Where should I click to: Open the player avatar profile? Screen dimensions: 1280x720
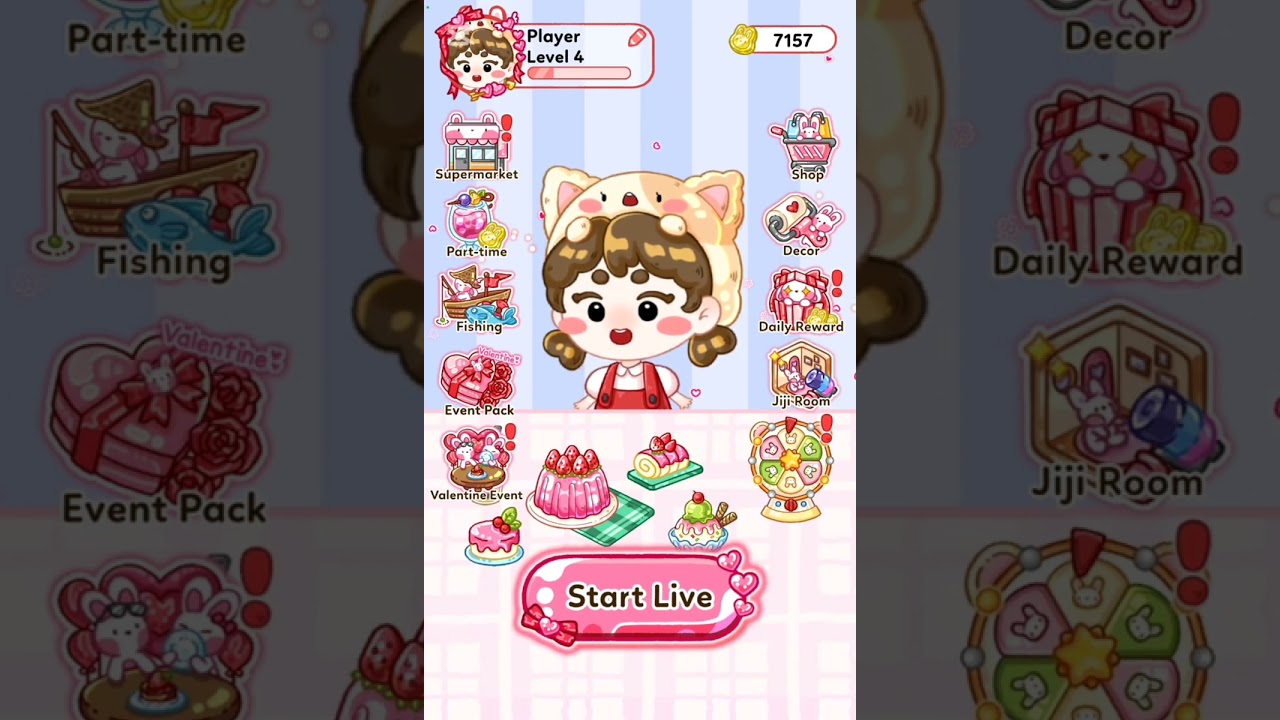coord(480,52)
